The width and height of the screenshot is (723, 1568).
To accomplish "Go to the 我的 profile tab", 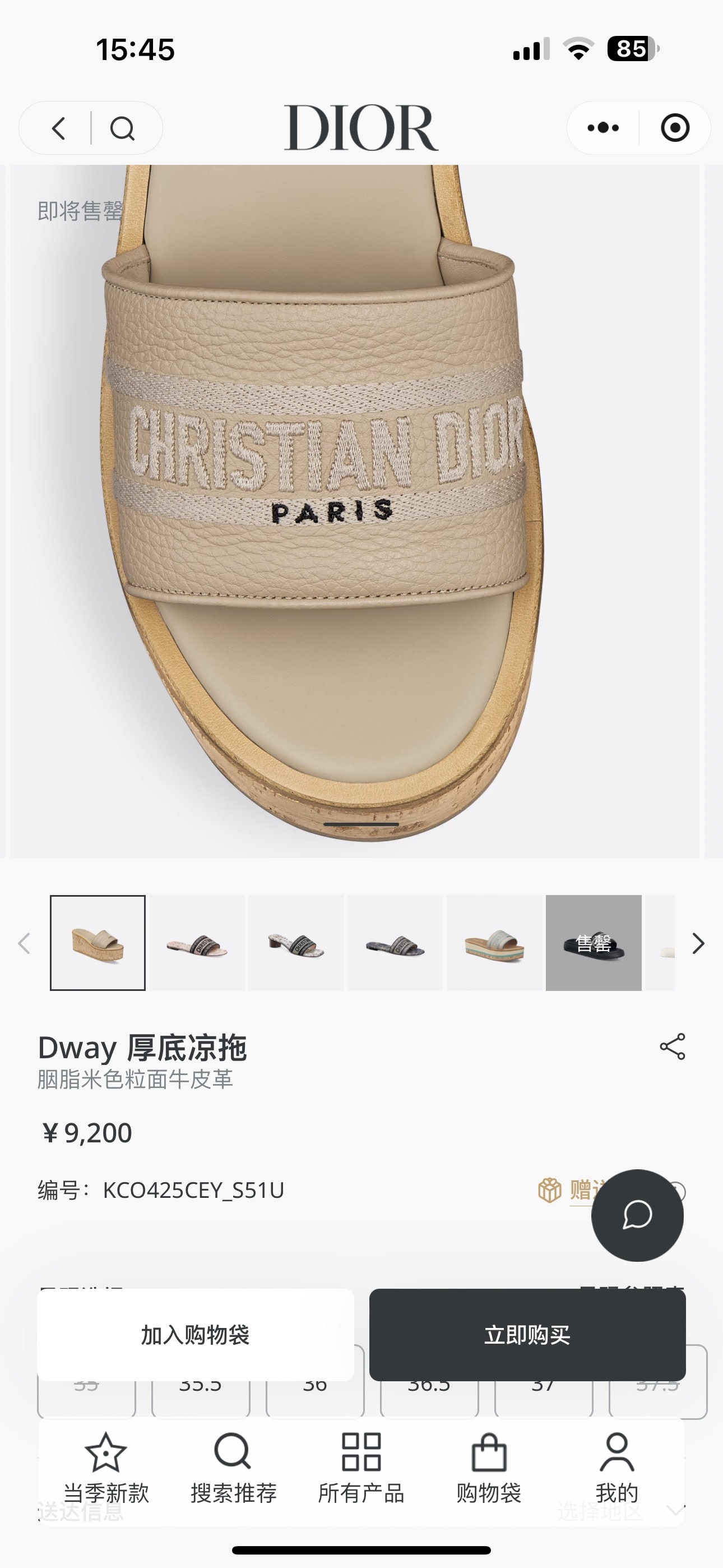I will pos(617,1468).
